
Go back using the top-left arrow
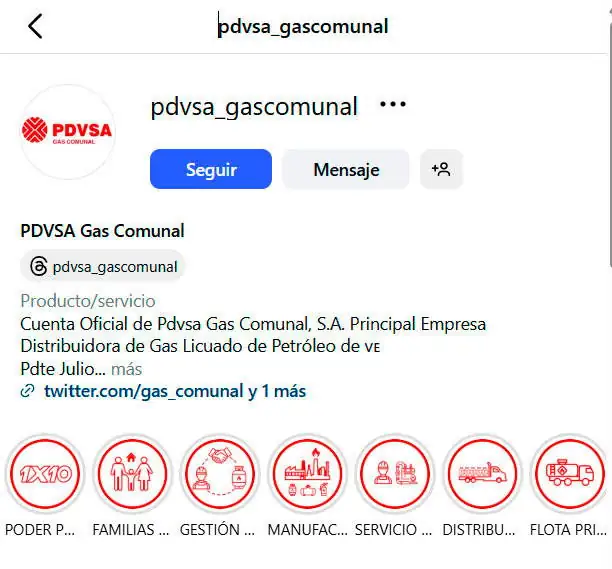(x=35, y=27)
